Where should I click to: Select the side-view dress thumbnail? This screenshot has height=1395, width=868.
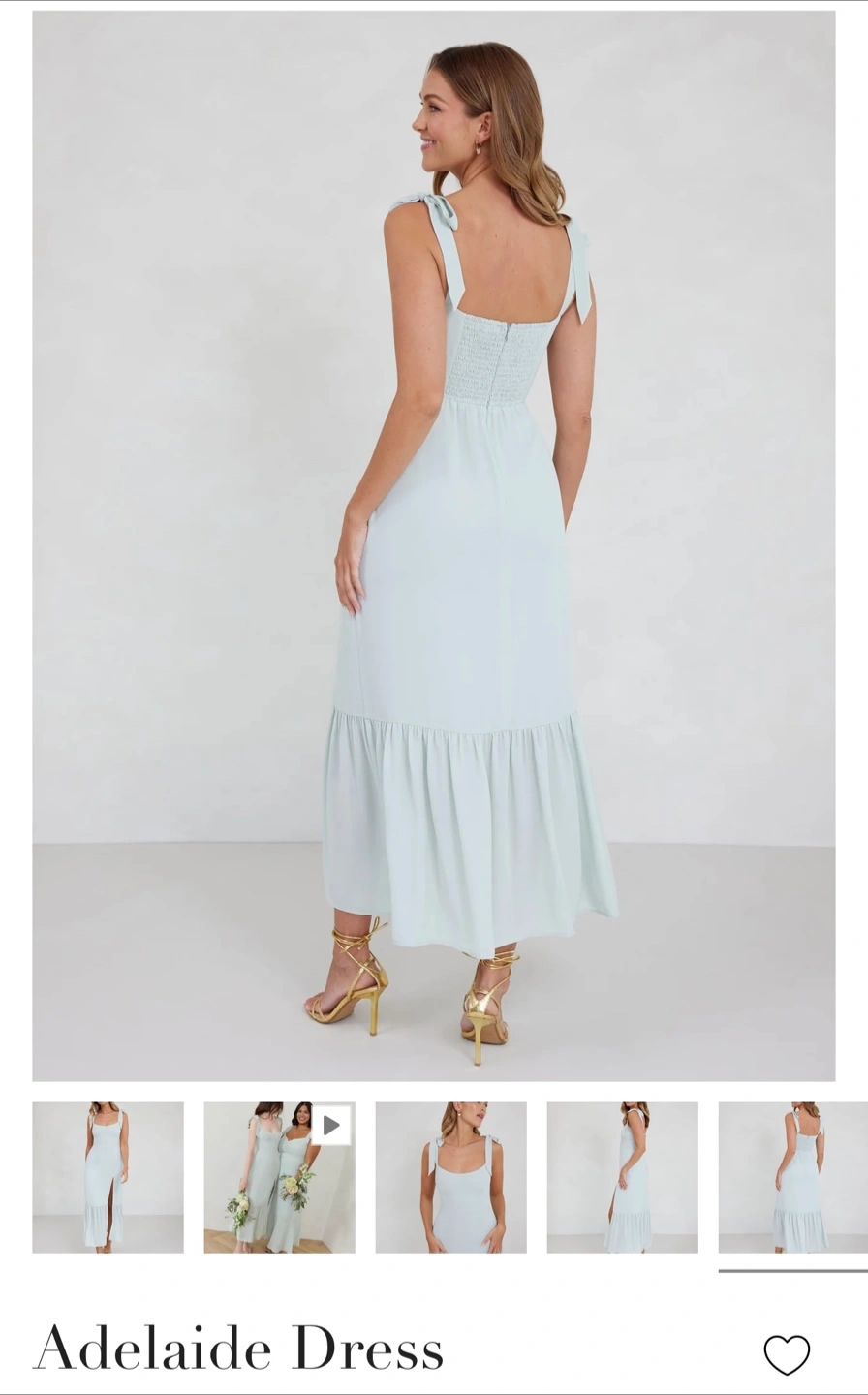click(622, 1177)
